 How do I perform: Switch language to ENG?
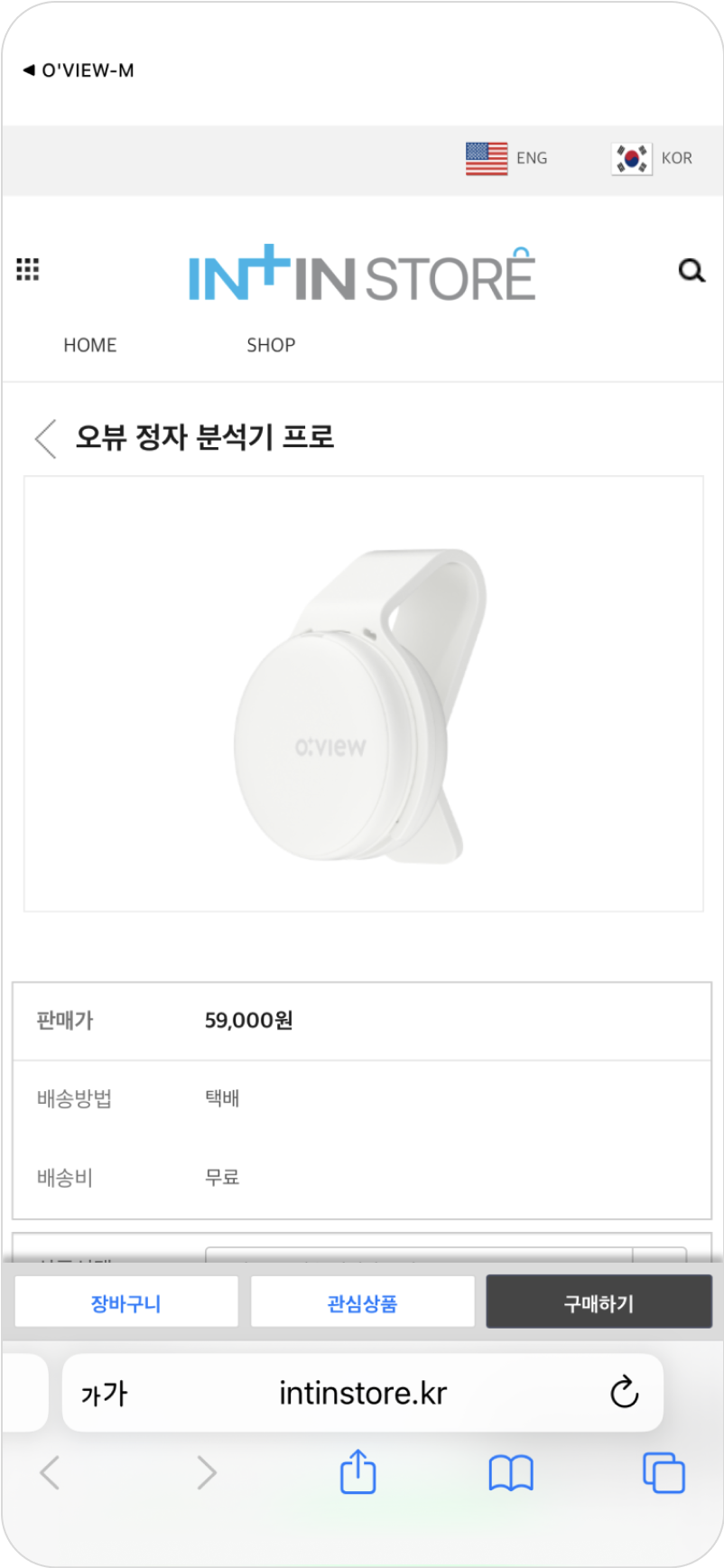click(x=506, y=158)
